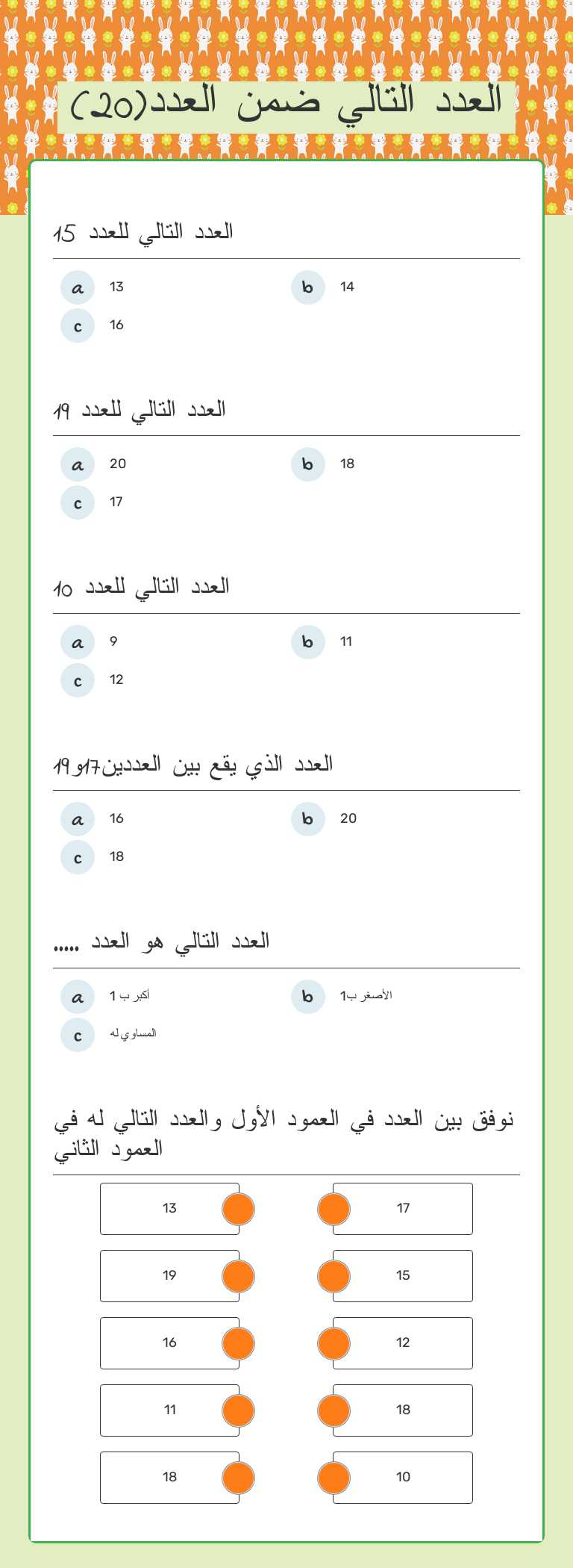The height and width of the screenshot is (1568, 573).
Task: Click the orange dot next to 10
Action: coord(333,1476)
